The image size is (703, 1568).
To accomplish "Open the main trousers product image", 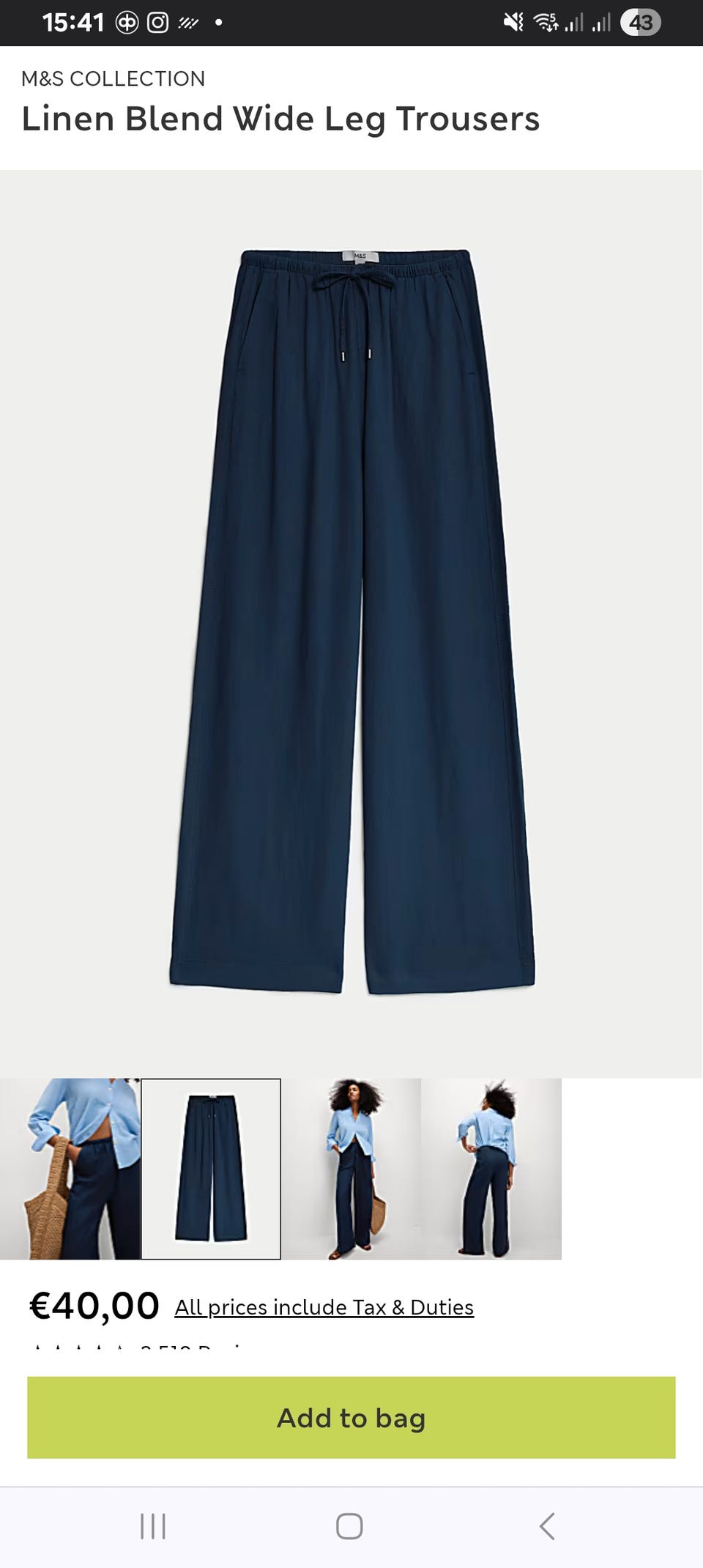I will 351,623.
